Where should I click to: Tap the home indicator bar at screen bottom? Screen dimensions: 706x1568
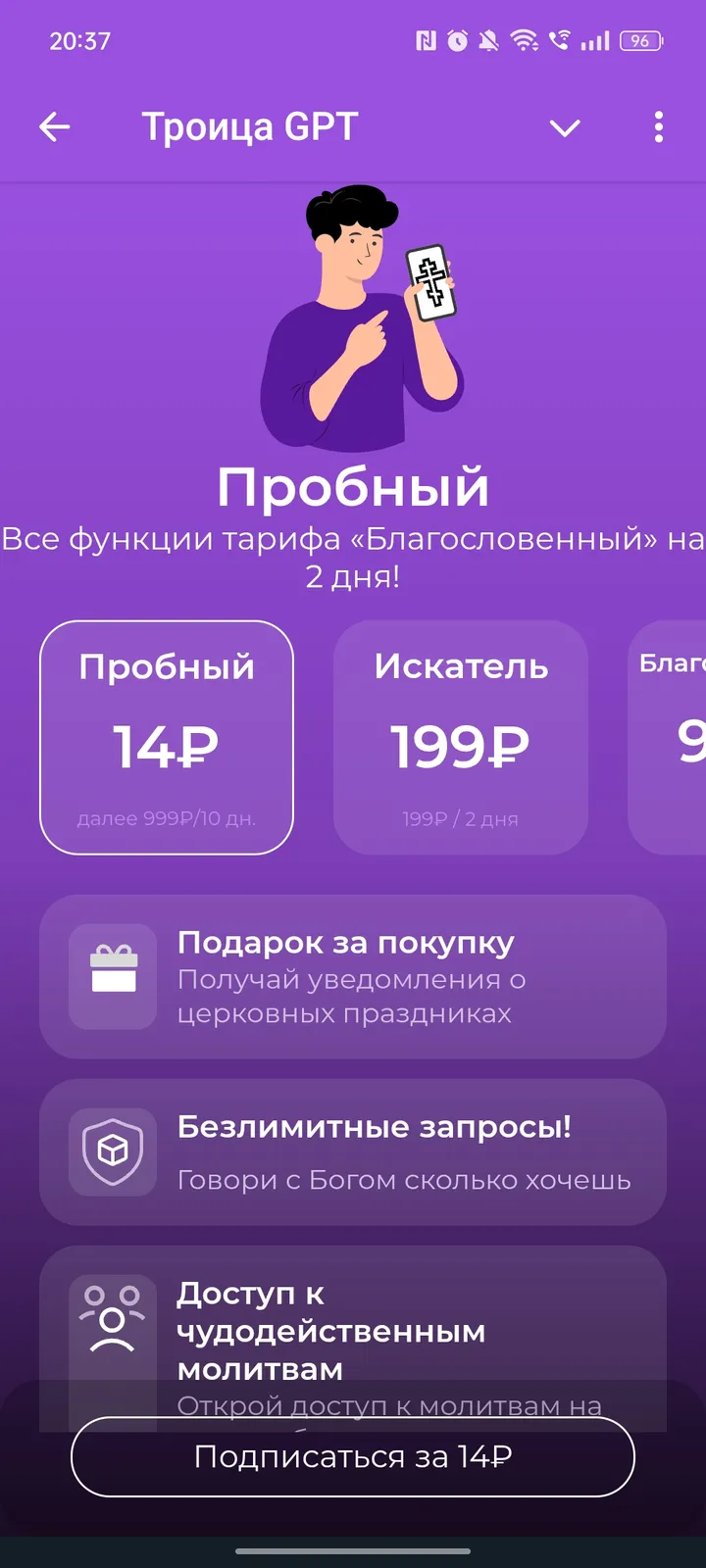pos(353,1551)
